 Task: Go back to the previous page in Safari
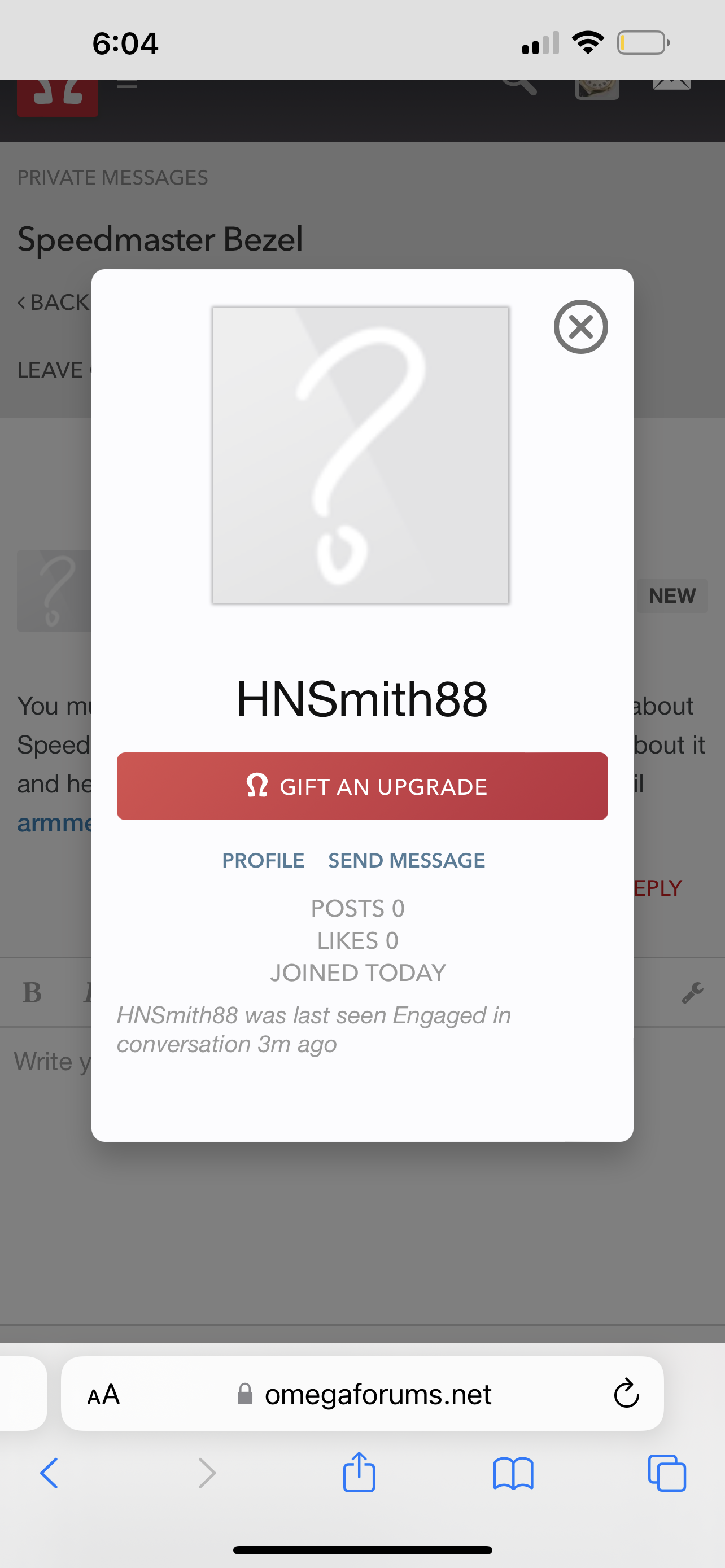[49, 1473]
